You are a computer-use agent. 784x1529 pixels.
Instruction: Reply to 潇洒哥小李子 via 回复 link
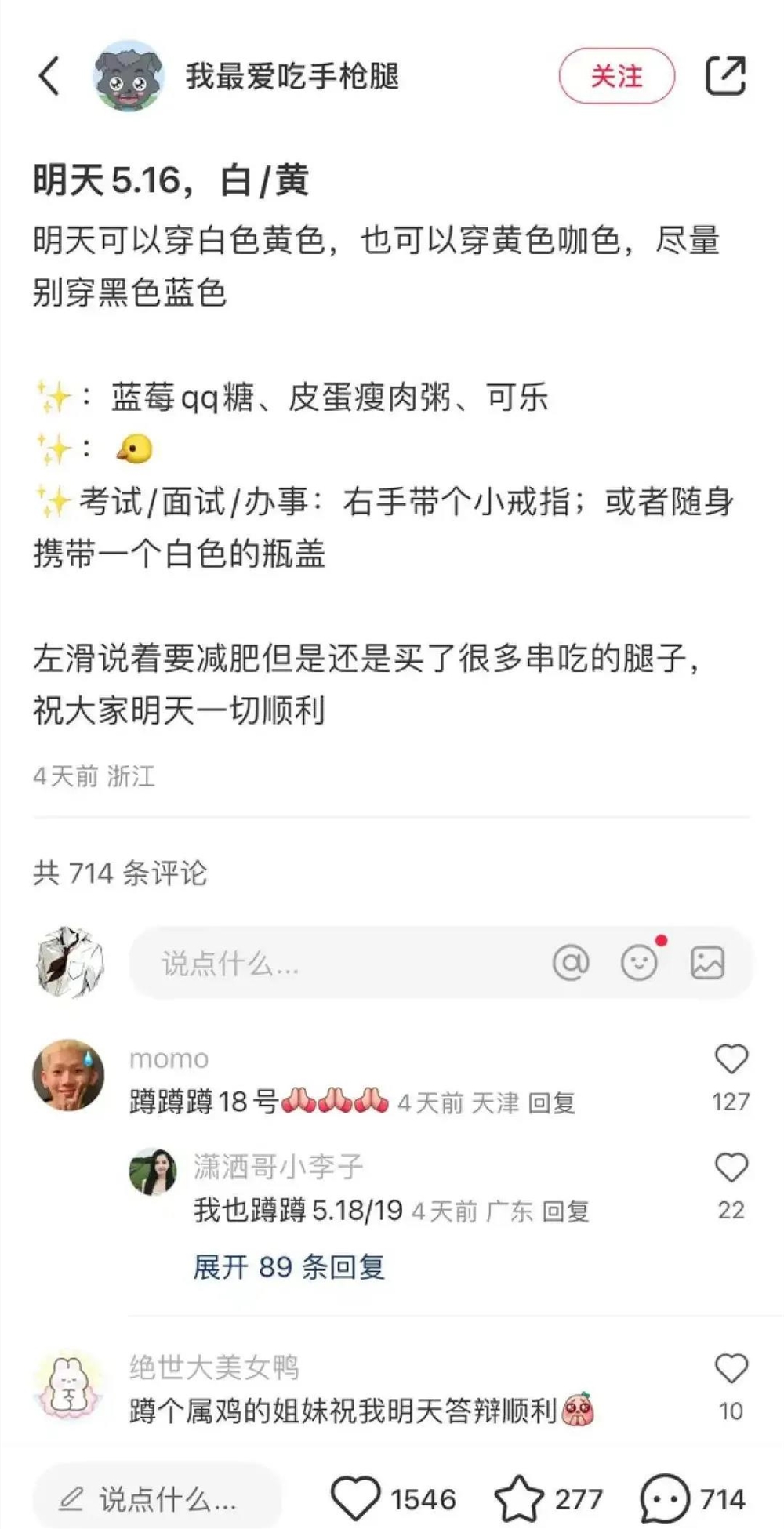click(567, 1211)
